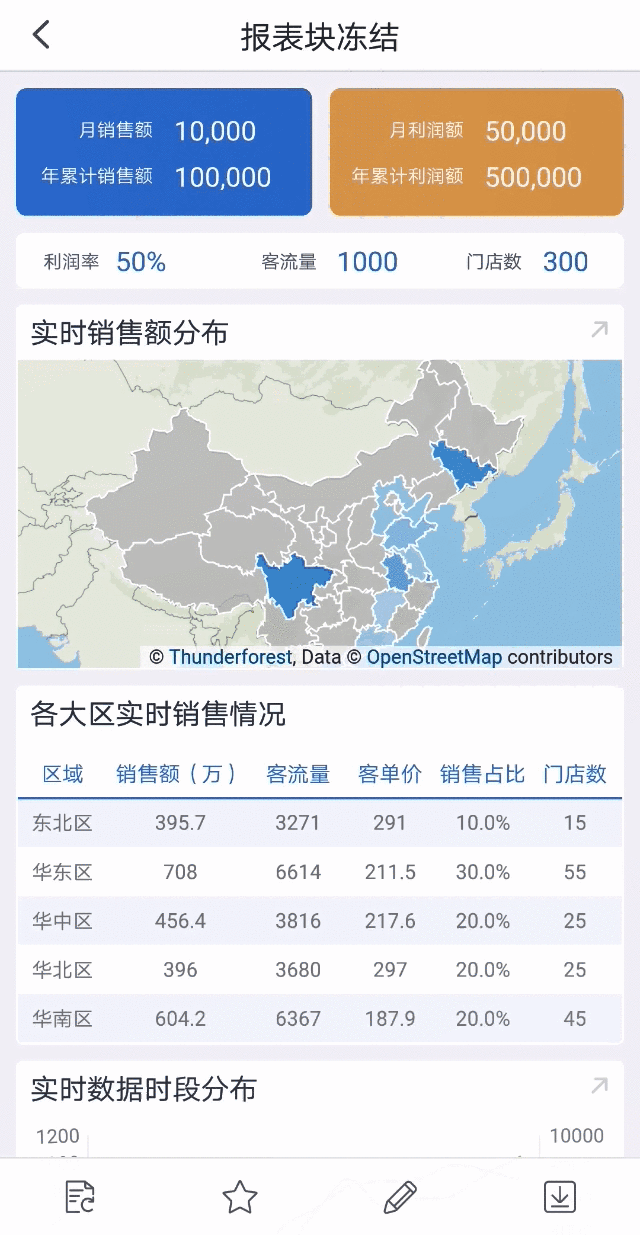Viewport: 640px width, 1235px height.
Task: Add this report to favorites
Action: click(240, 1196)
